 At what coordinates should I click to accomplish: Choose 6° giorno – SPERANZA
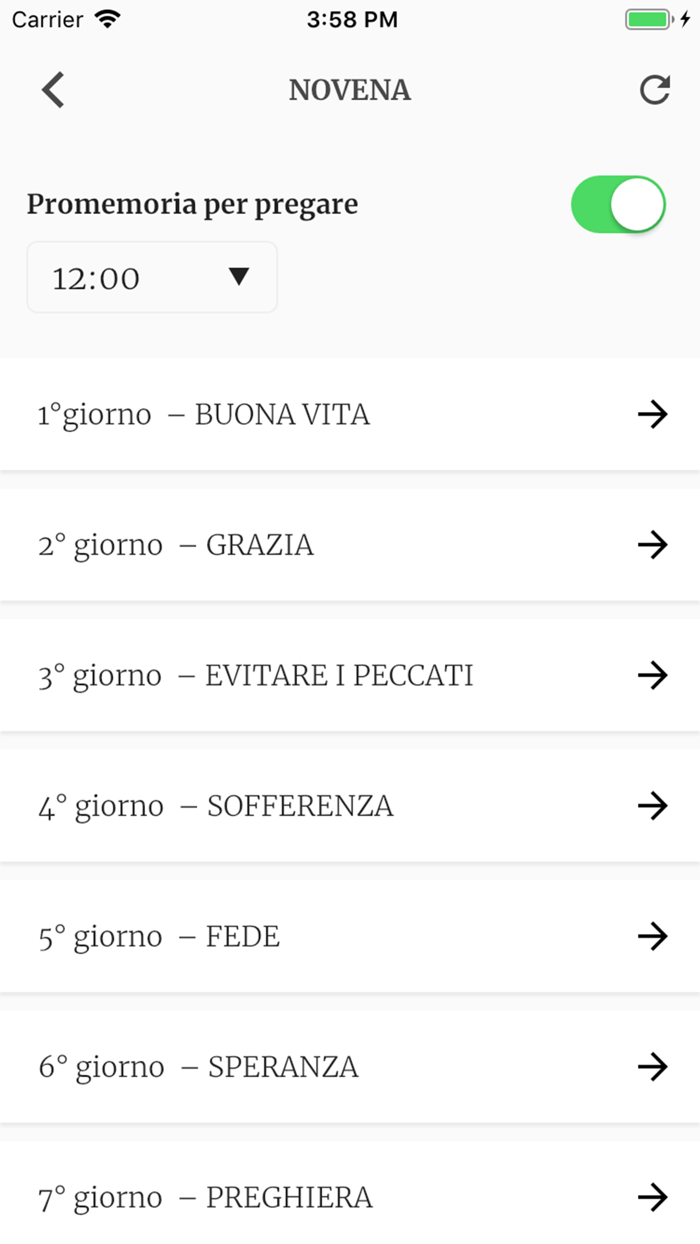point(350,1067)
